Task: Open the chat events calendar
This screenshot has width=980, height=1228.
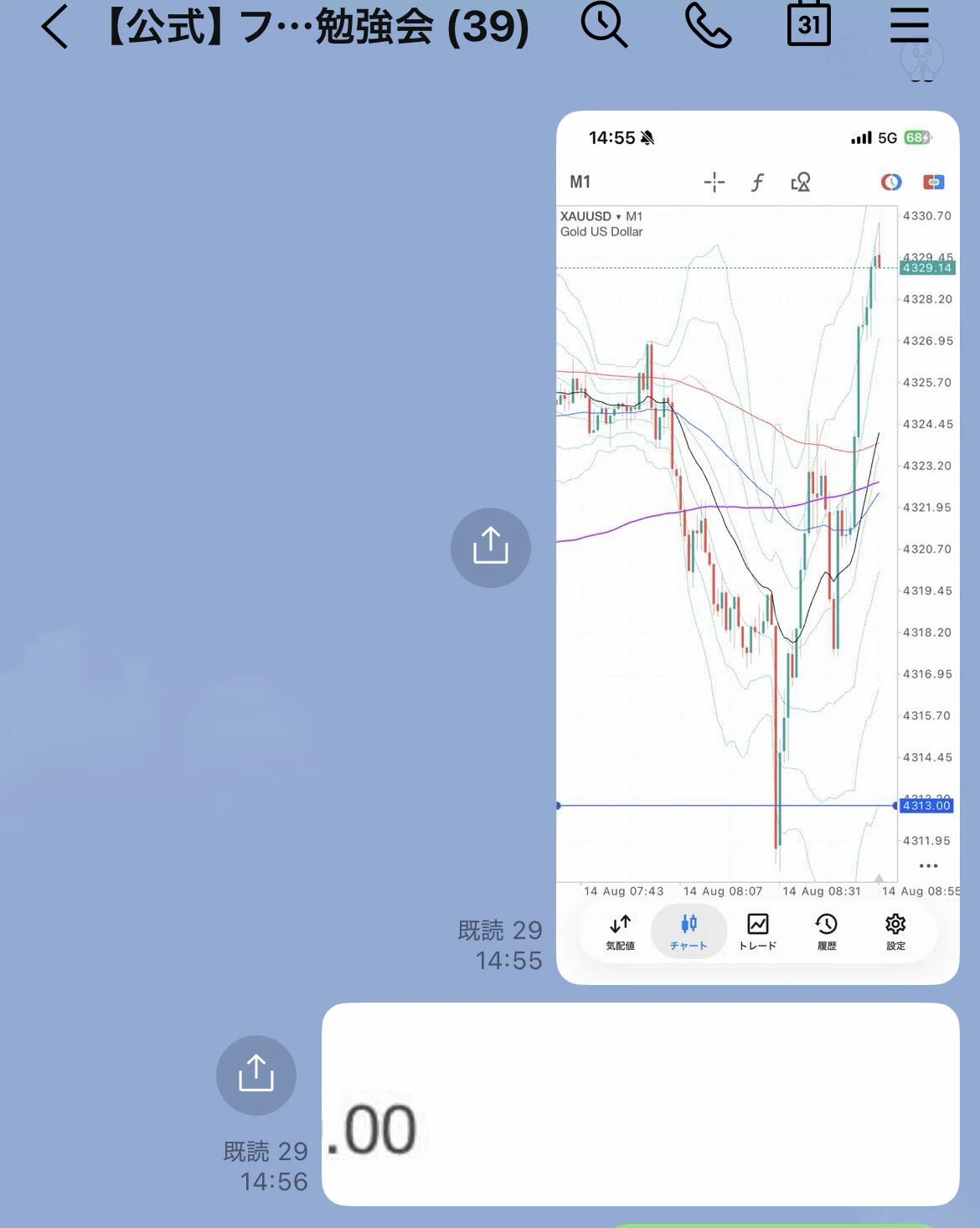Action: (x=809, y=24)
